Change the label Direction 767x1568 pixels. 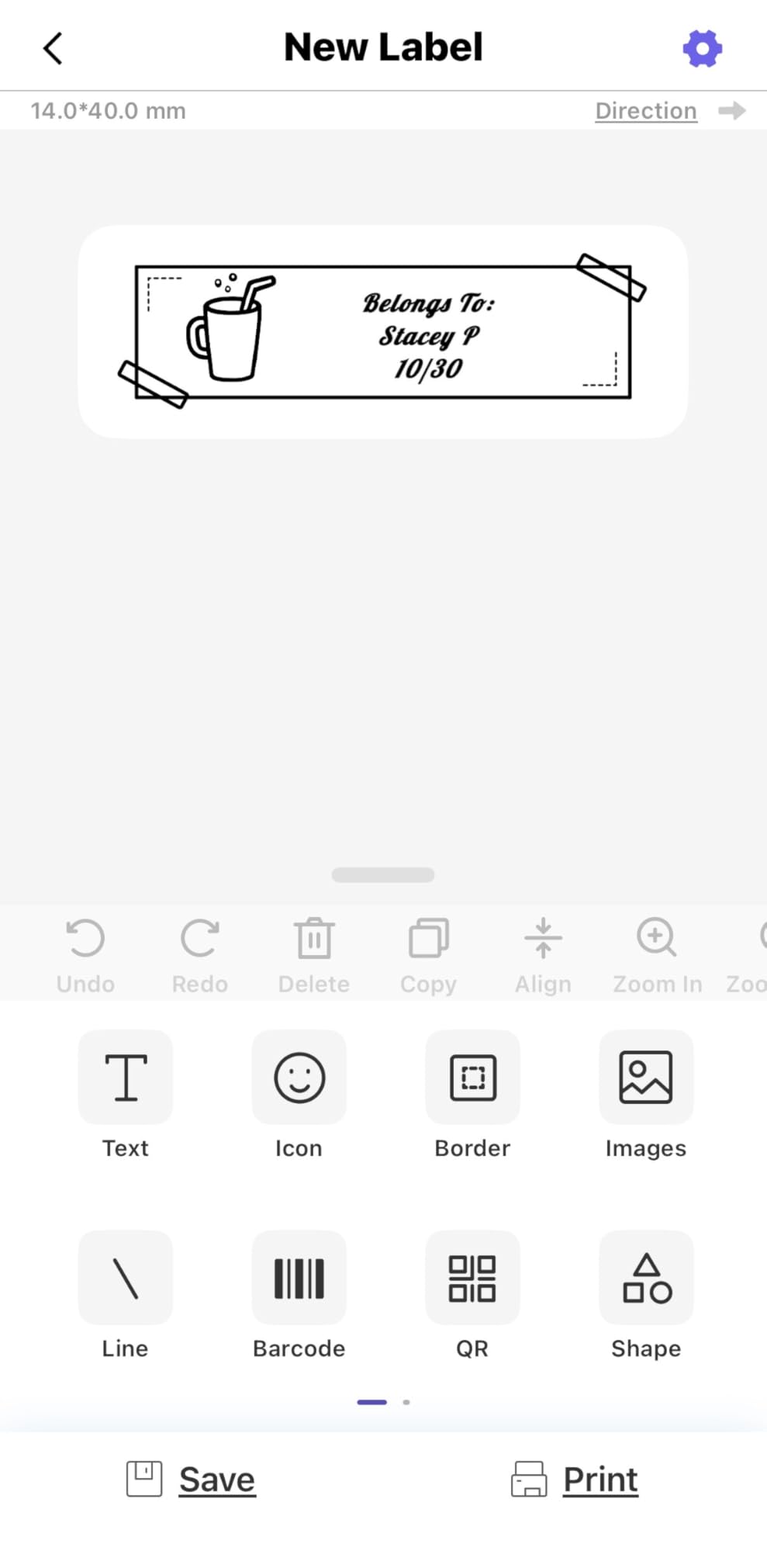(646, 111)
